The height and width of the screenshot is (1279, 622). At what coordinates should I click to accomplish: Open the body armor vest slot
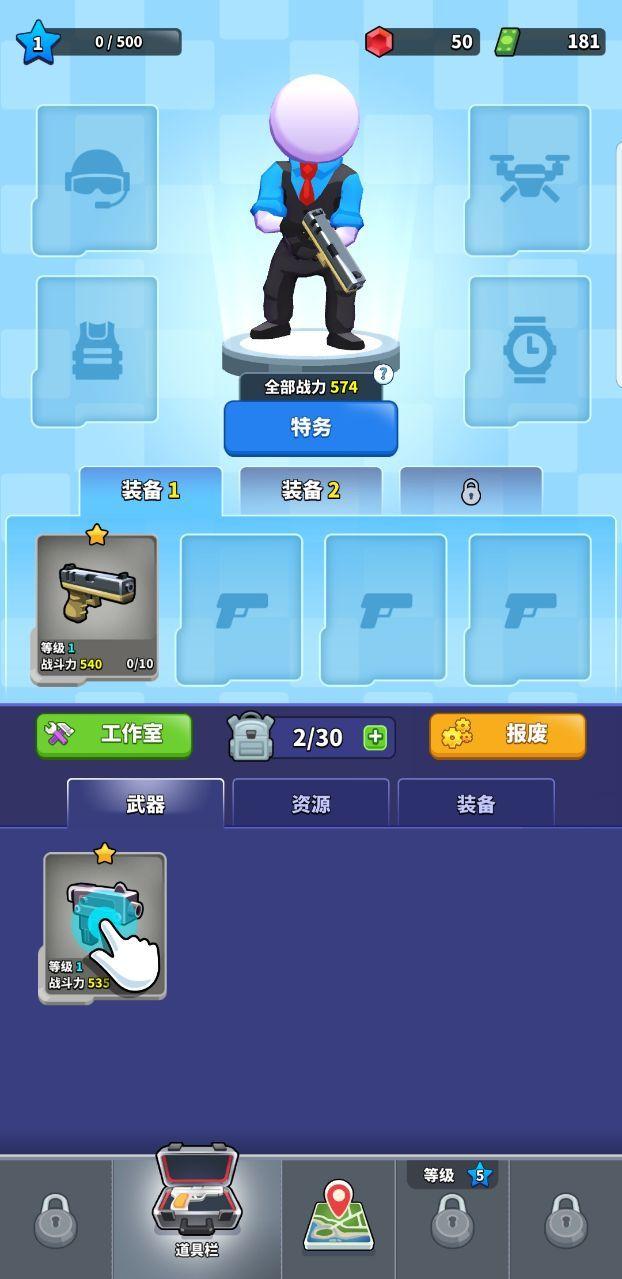coord(97,351)
